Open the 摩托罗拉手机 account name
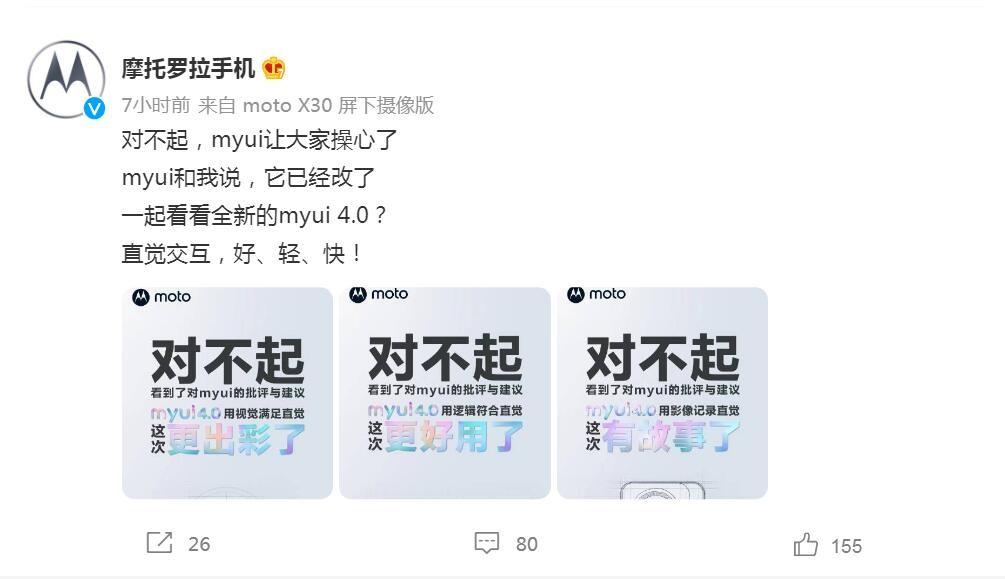1005x579 pixels. click(x=188, y=68)
